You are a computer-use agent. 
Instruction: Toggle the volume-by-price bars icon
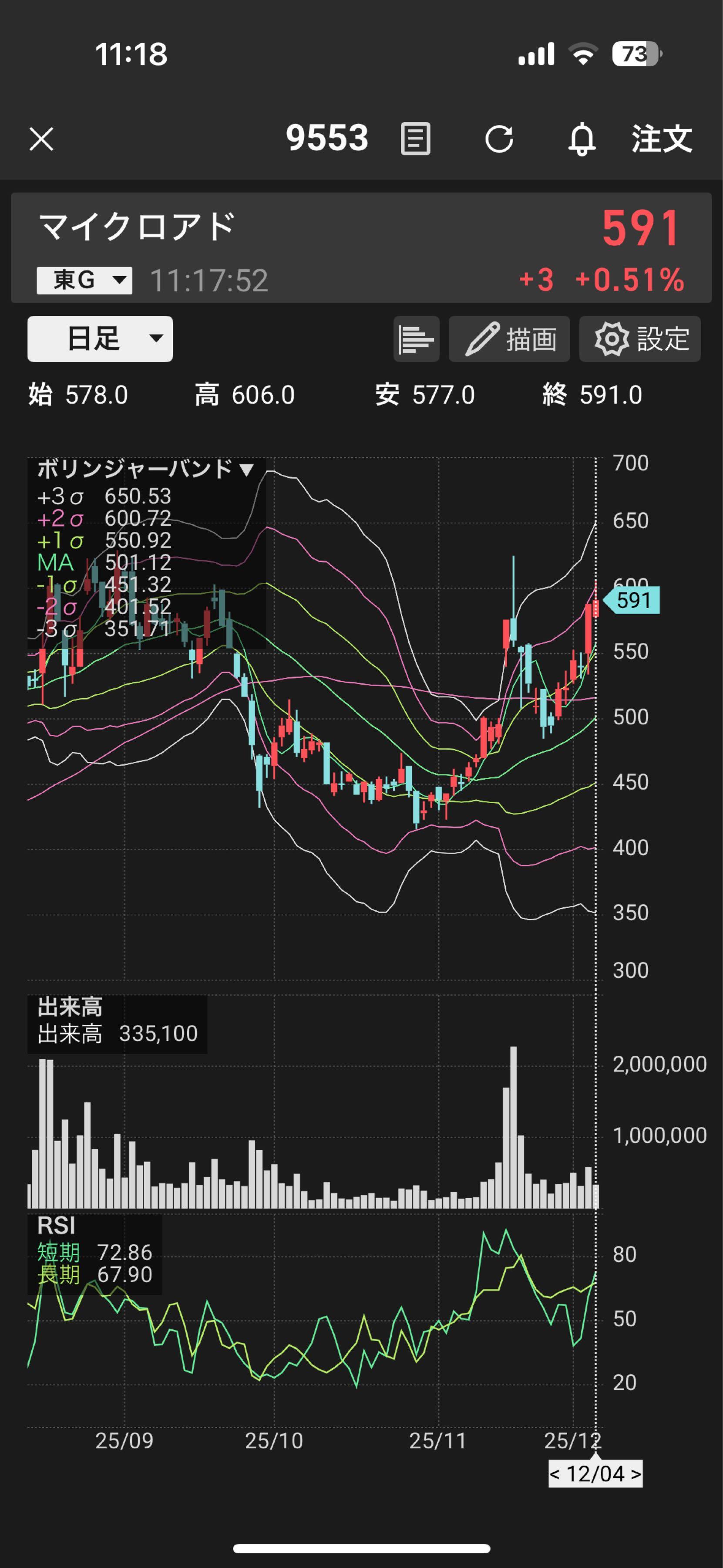tap(416, 339)
